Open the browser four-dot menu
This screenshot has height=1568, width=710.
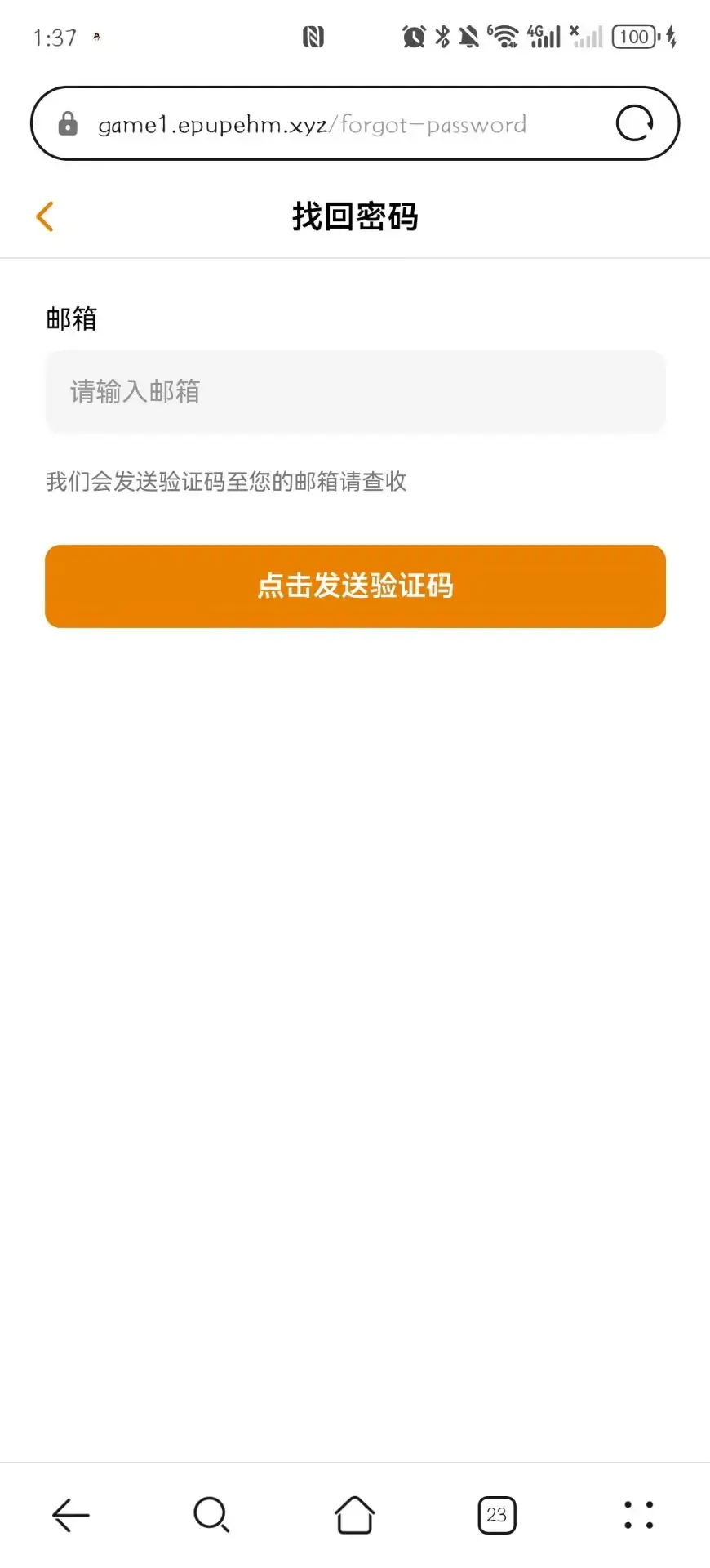(x=638, y=1515)
